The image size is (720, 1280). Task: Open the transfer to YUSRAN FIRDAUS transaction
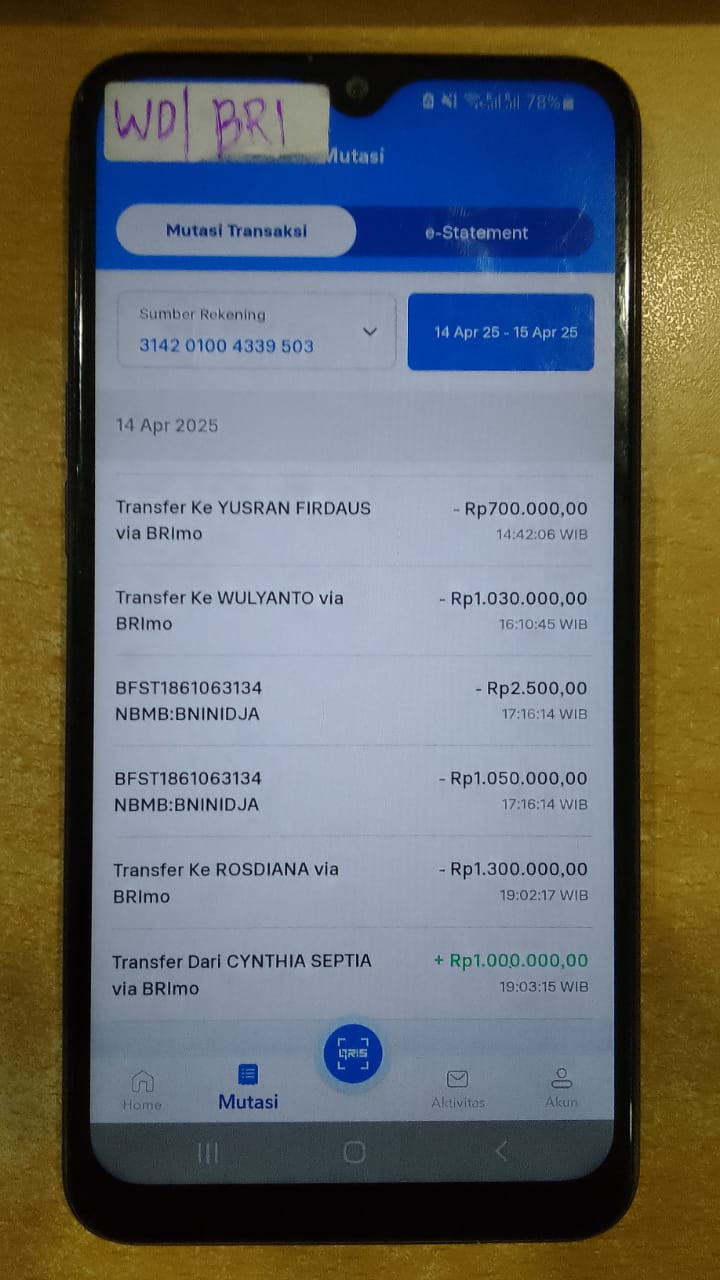[351, 520]
